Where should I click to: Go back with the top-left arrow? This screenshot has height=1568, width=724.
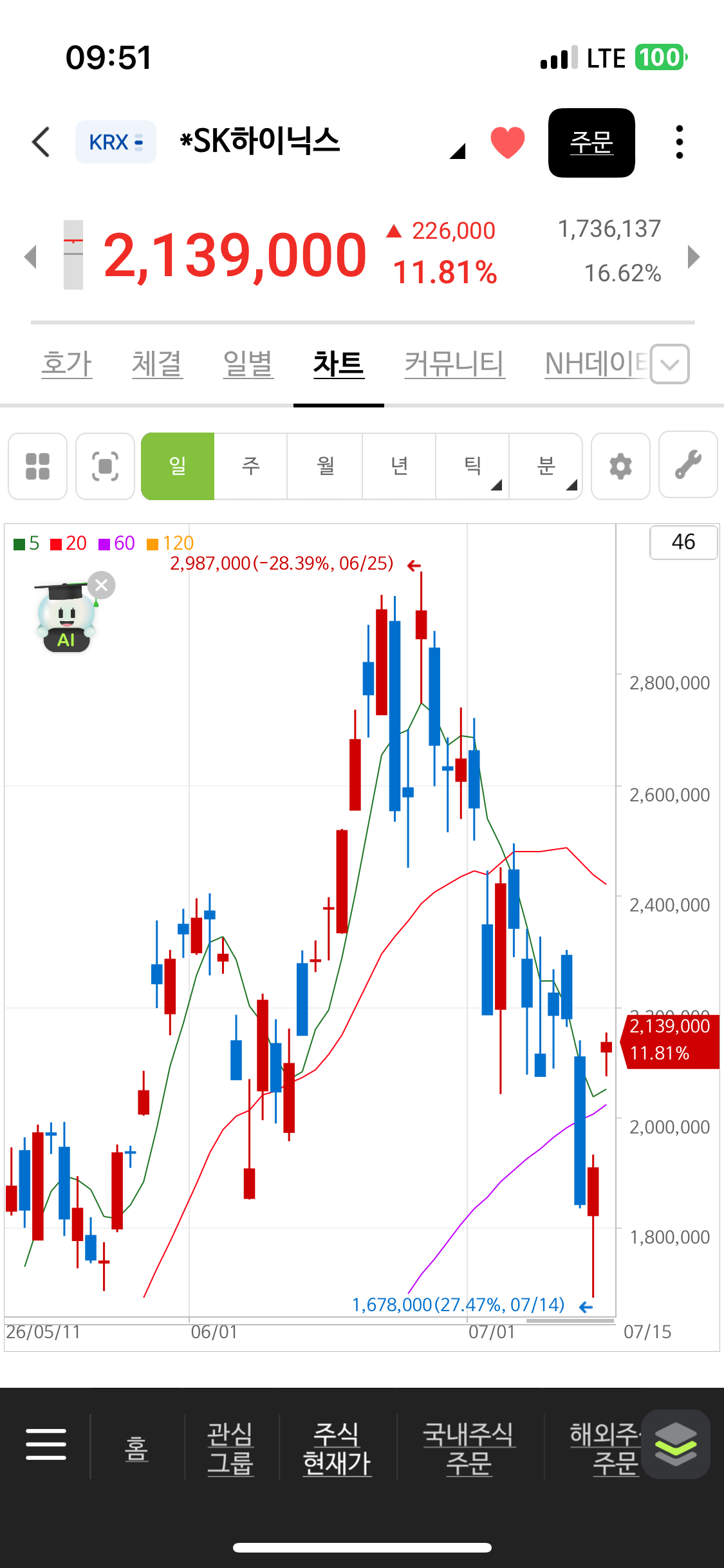point(41,142)
